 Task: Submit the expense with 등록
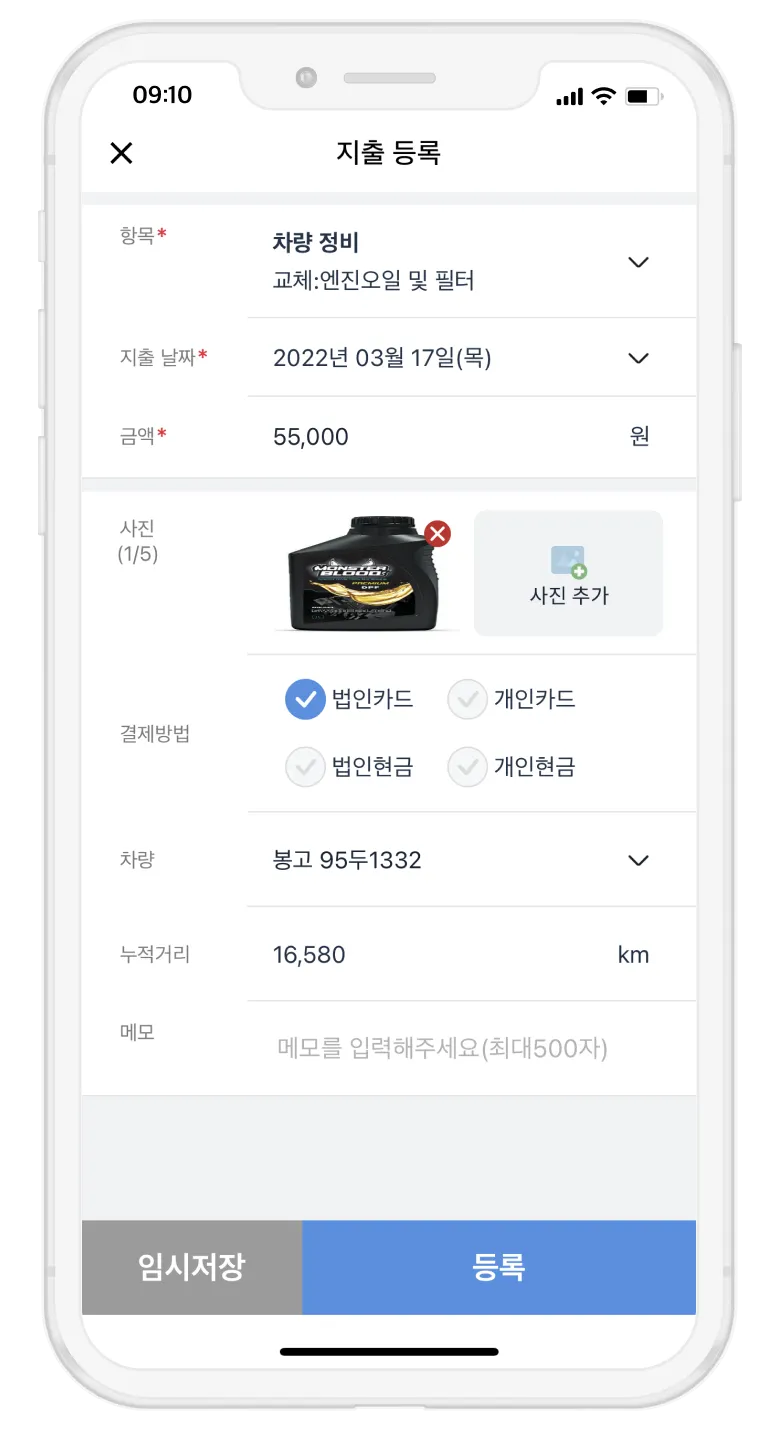pos(498,1267)
